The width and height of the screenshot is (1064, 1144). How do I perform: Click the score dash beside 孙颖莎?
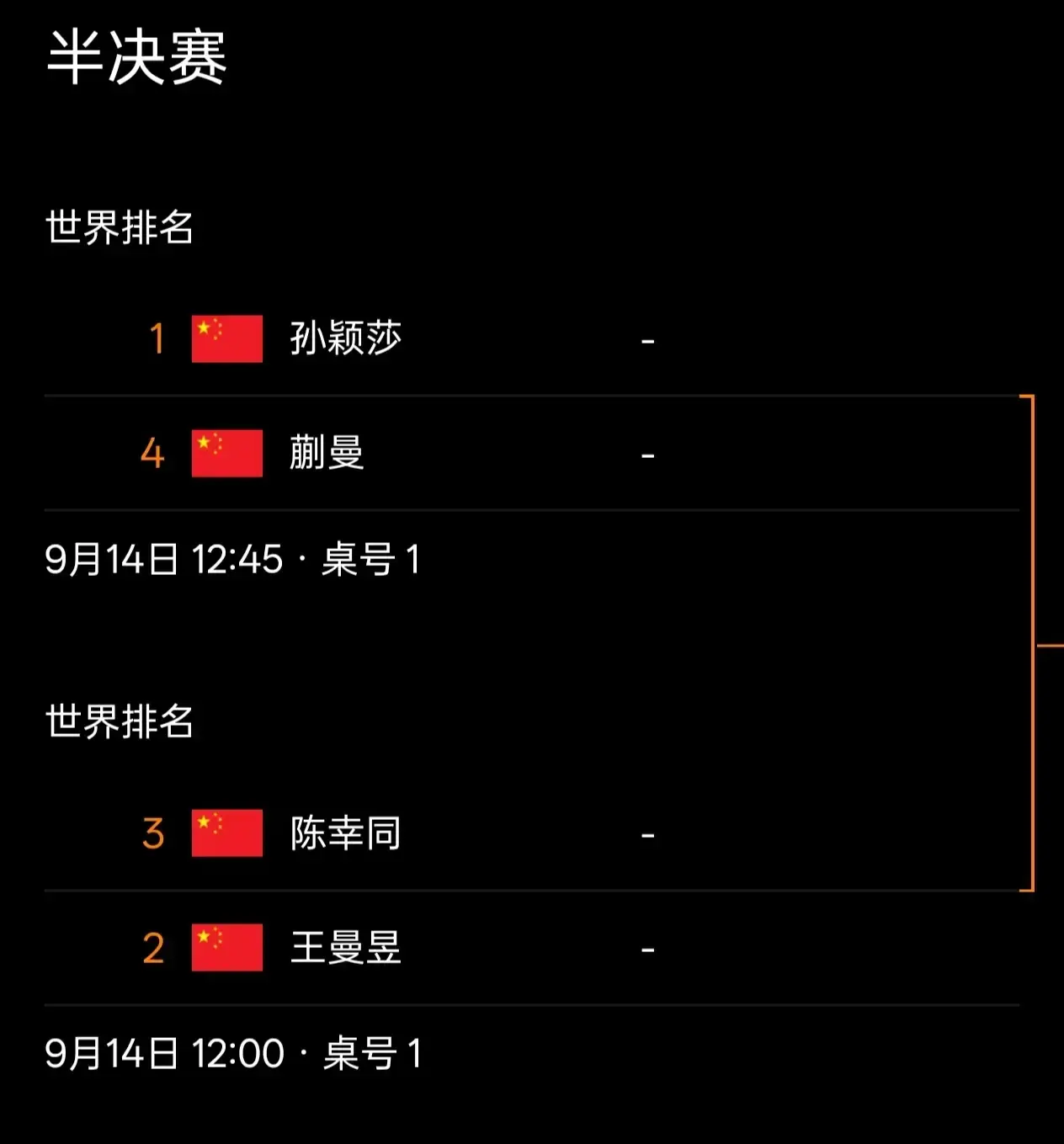pyautogui.click(x=648, y=338)
